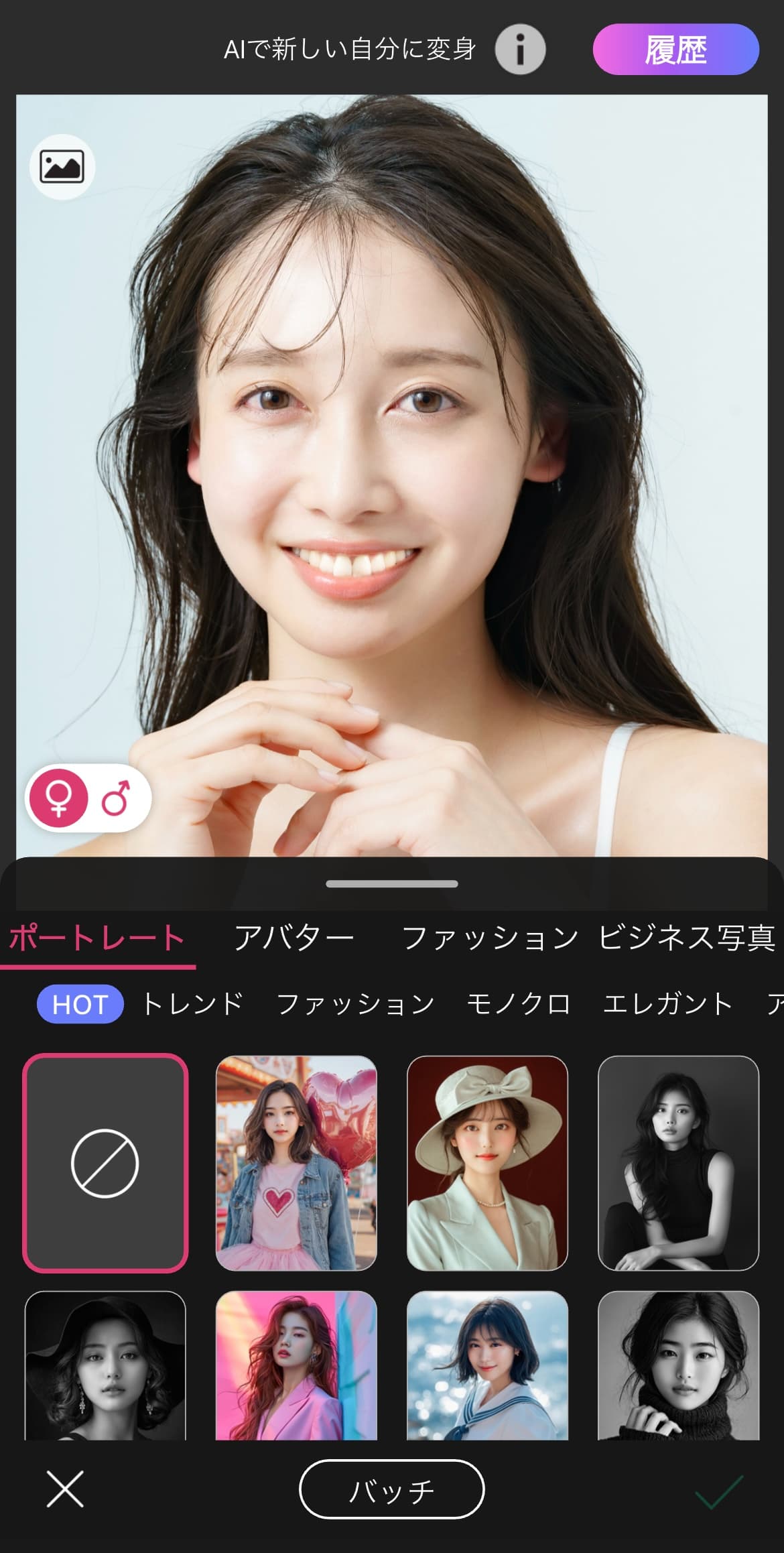Select the HOT filter chip
This screenshot has height=1553, width=784.
point(80,1004)
